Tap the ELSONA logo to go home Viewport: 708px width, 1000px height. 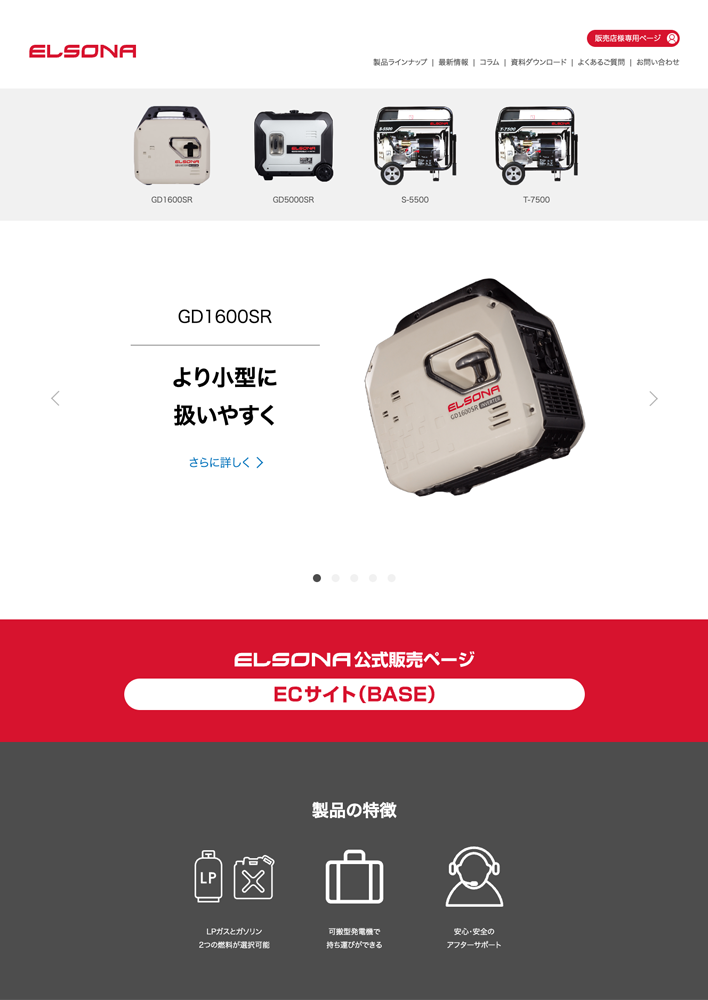pyautogui.click(x=82, y=51)
